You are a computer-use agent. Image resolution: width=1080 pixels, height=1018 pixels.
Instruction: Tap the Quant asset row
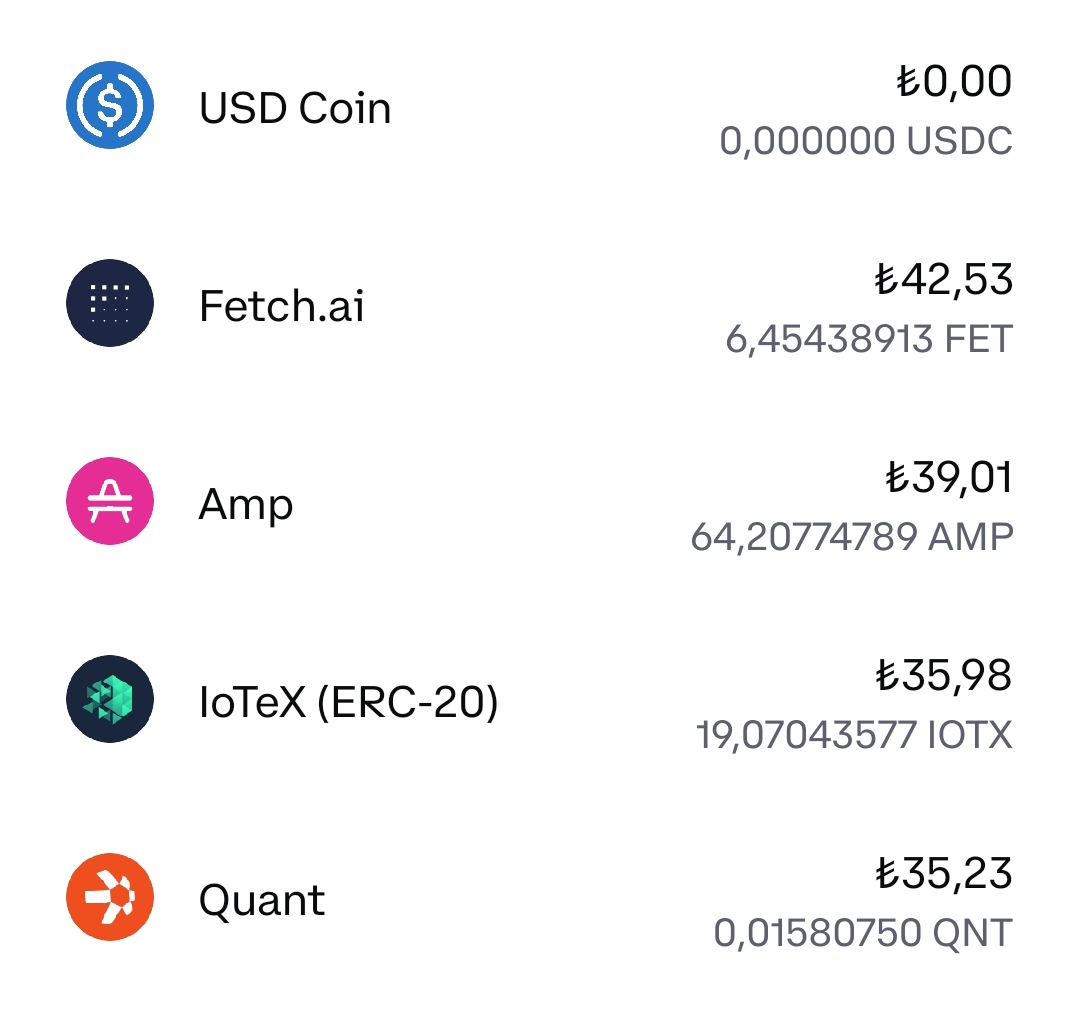coord(262,900)
